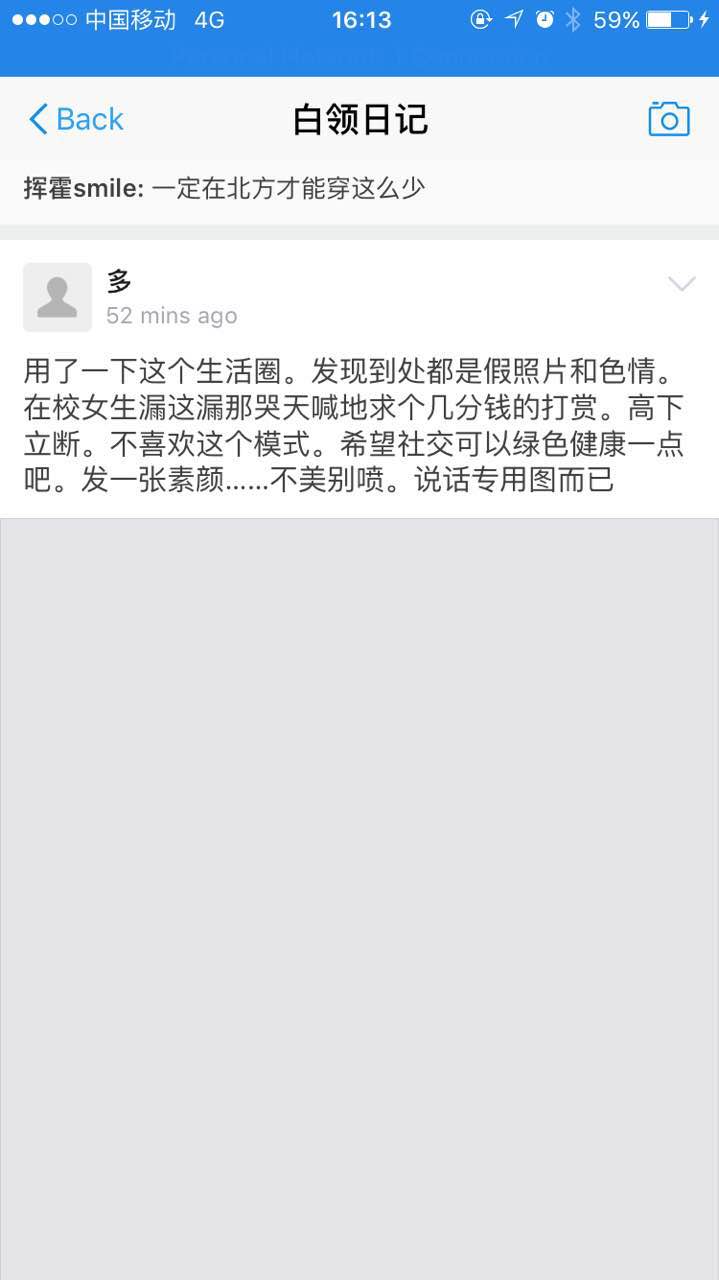Open the camera to post a photo
Image resolution: width=719 pixels, height=1280 pixels.
tap(668, 119)
